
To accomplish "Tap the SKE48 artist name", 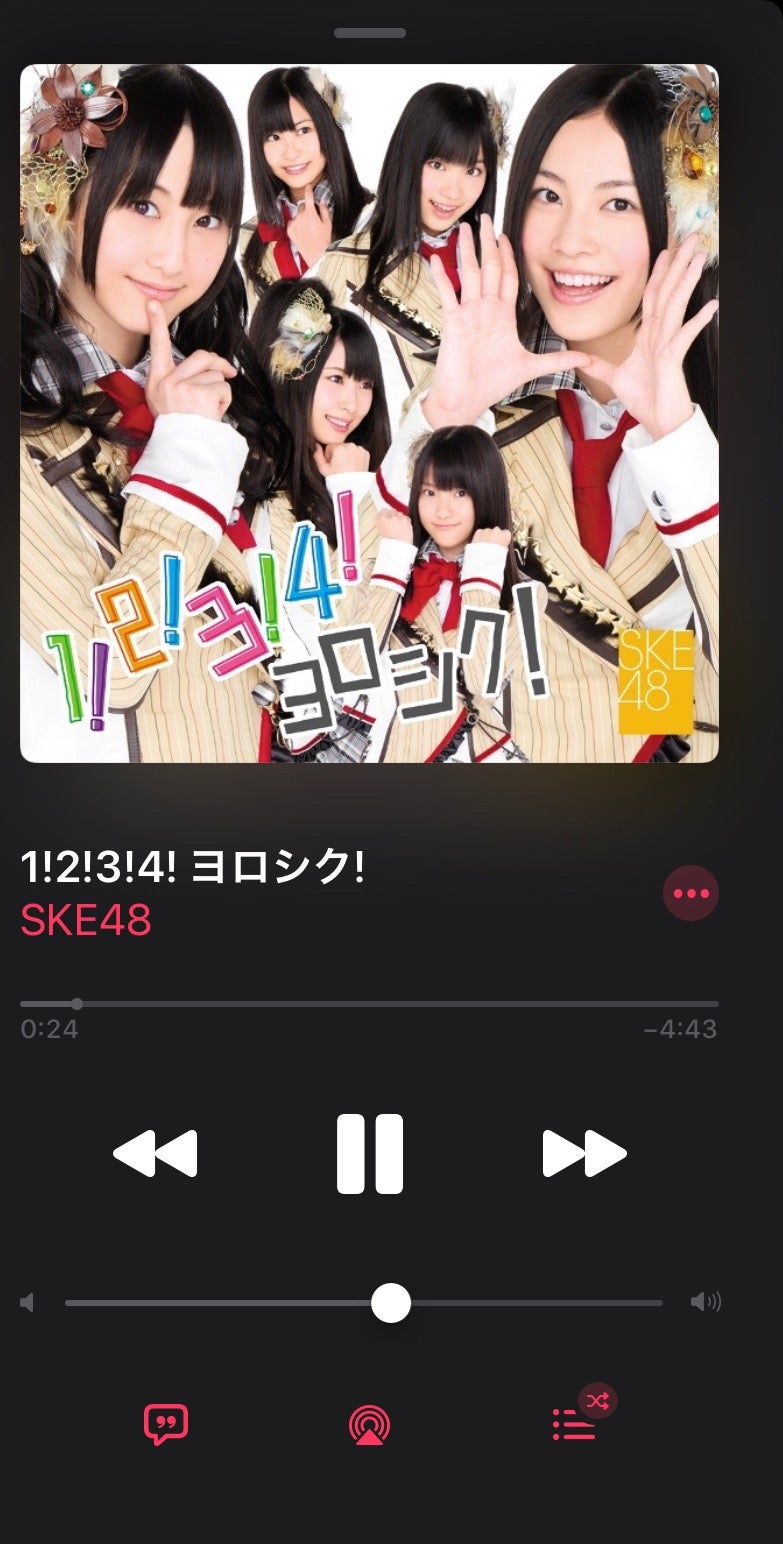I will pyautogui.click(x=86, y=921).
